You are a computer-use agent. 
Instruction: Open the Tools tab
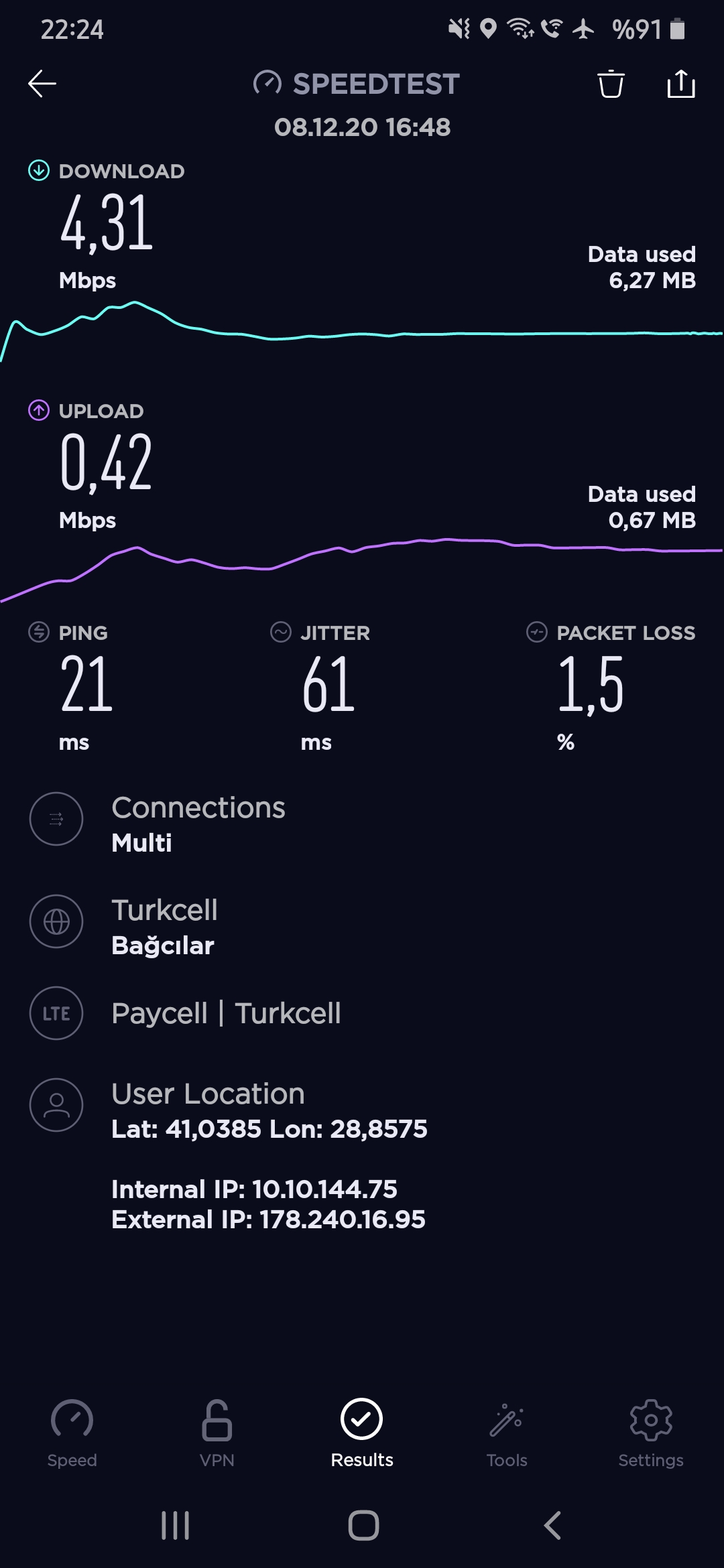[x=507, y=1434]
